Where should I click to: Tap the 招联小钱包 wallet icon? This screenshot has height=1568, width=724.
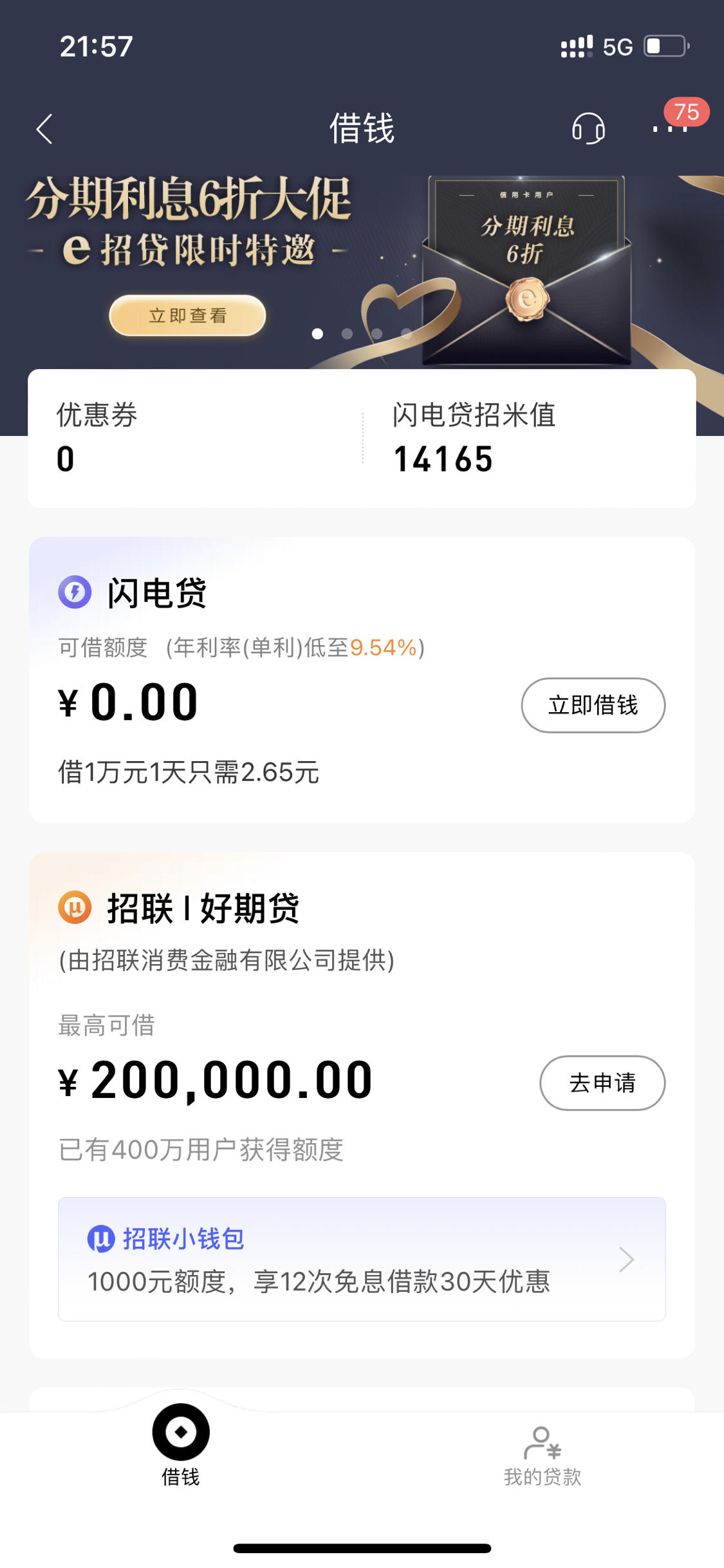click(x=100, y=1239)
